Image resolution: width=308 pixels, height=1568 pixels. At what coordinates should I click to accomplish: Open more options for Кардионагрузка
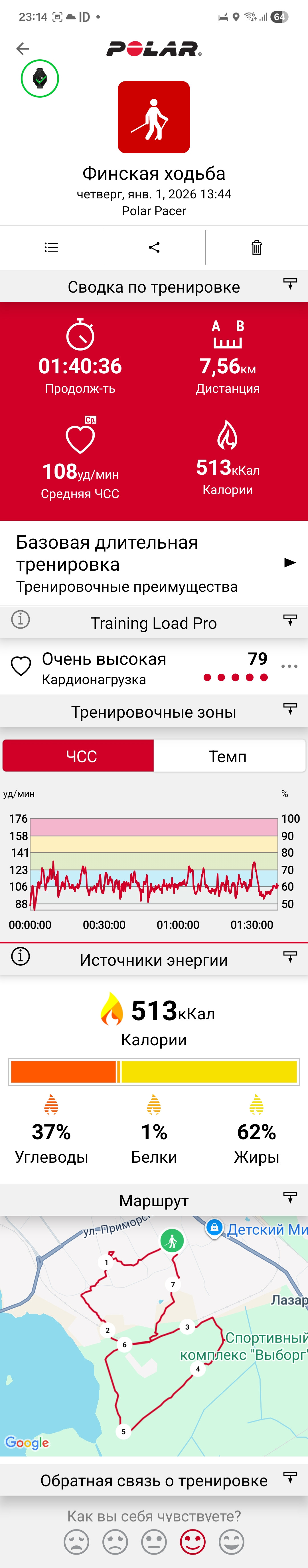(290, 667)
